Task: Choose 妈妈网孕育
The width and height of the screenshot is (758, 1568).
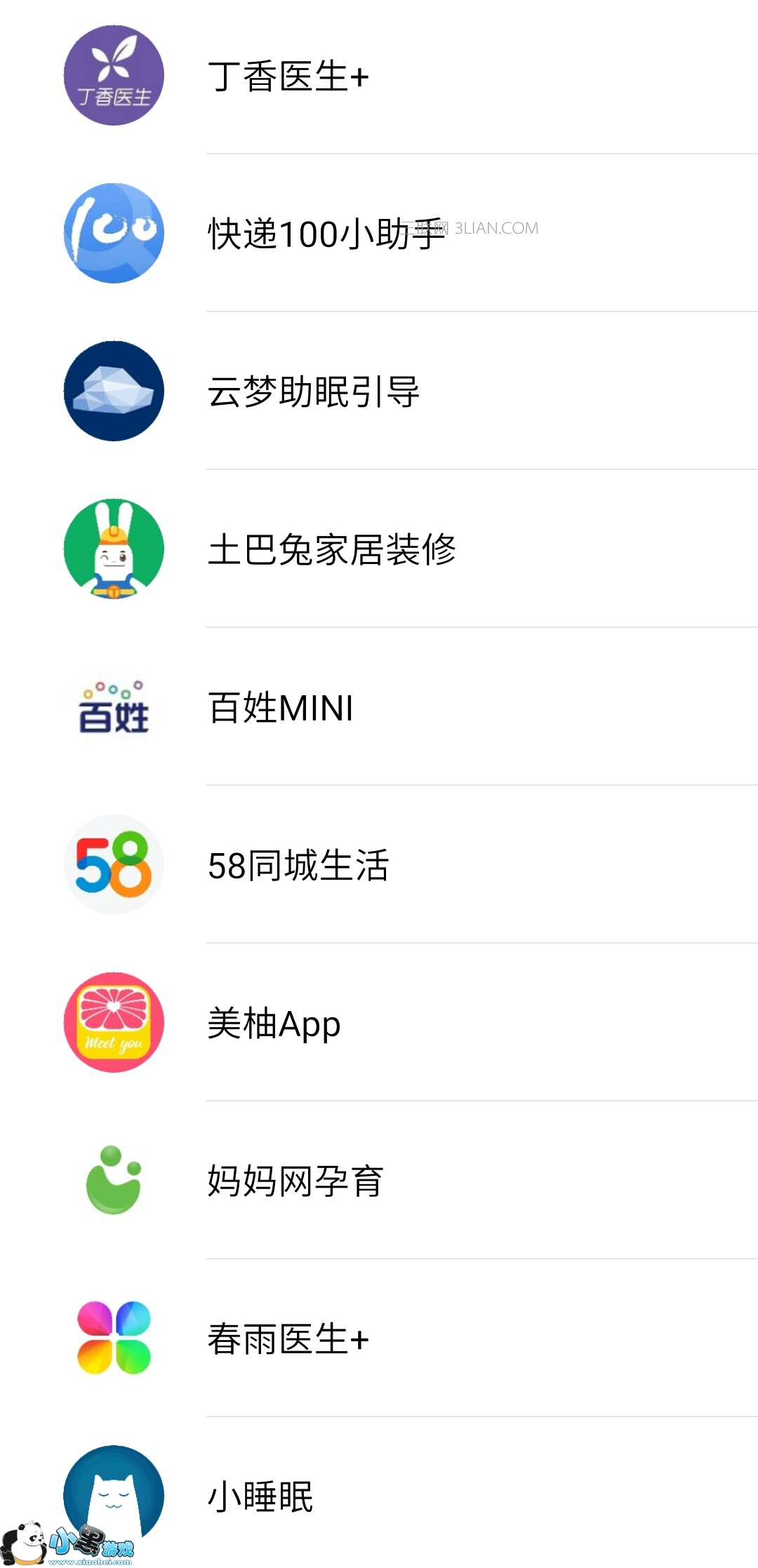Action: [295, 1181]
